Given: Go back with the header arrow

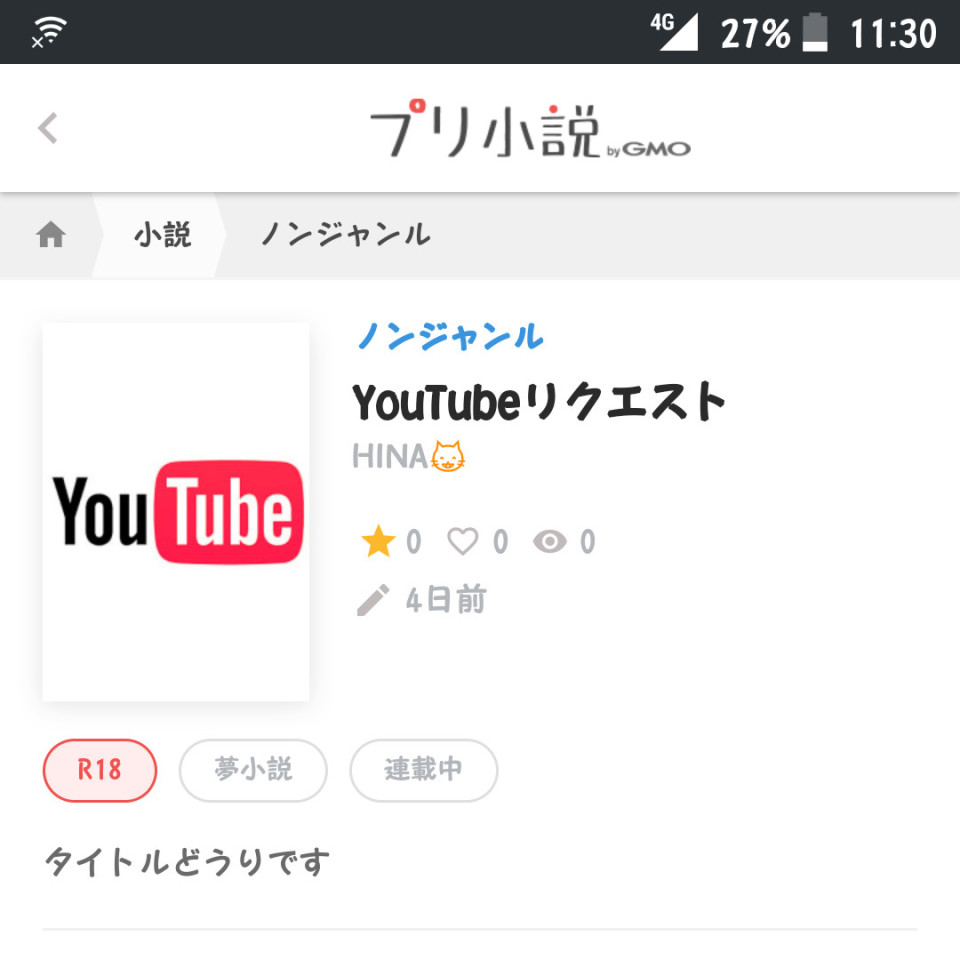Looking at the screenshot, I should pyautogui.click(x=48, y=129).
